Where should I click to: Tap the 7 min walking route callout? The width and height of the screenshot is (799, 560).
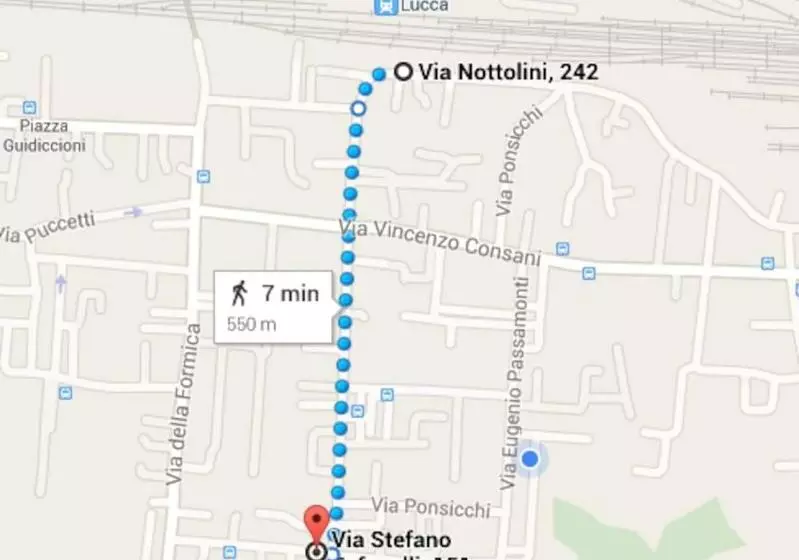click(x=273, y=306)
